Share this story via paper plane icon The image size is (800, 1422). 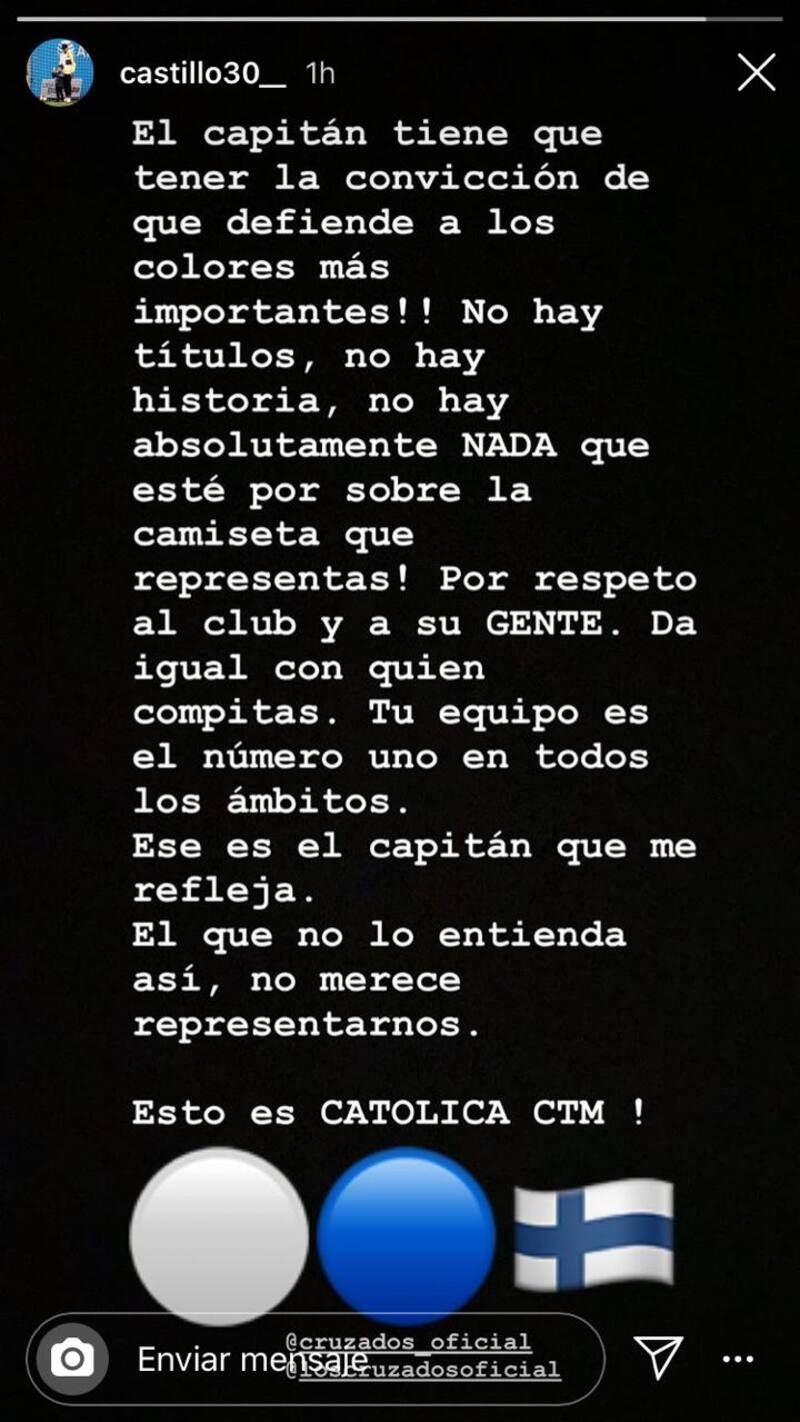pos(659,1357)
